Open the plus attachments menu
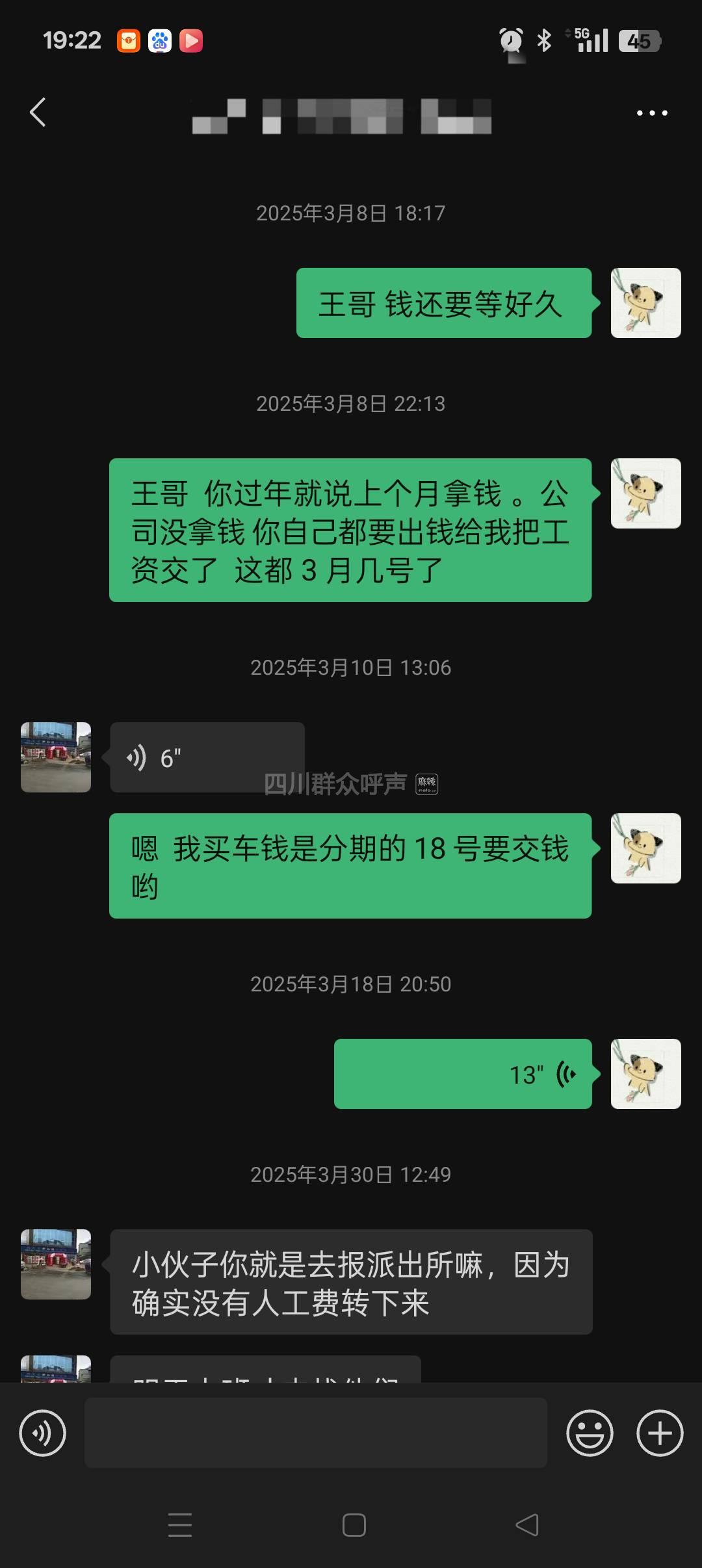The height and width of the screenshot is (1568, 702). click(x=660, y=1433)
